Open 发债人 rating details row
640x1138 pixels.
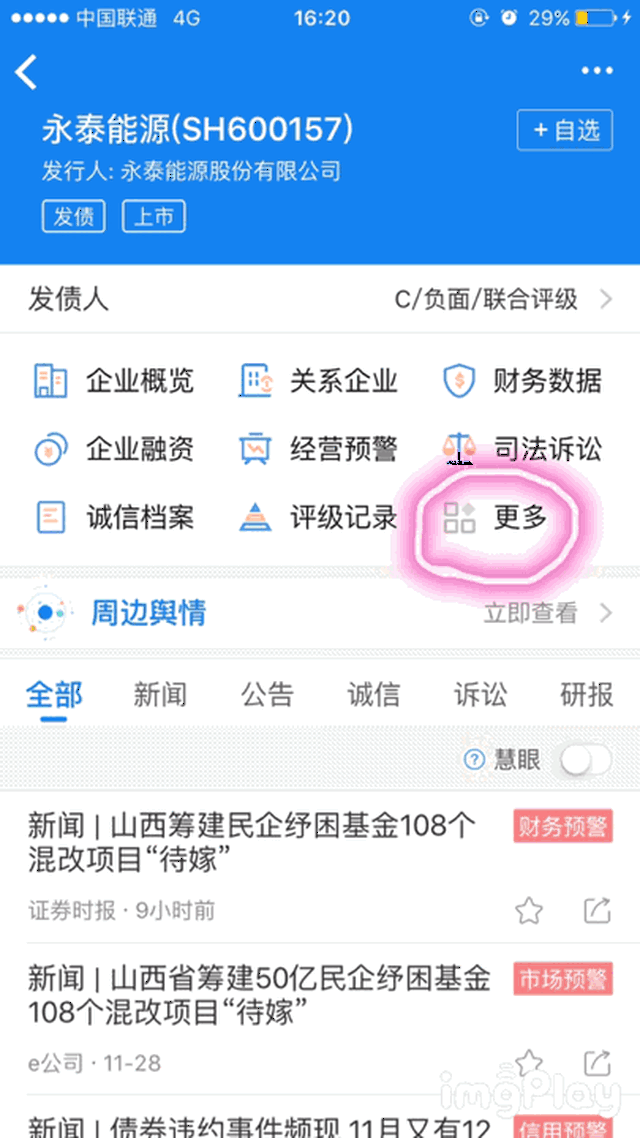(x=320, y=299)
